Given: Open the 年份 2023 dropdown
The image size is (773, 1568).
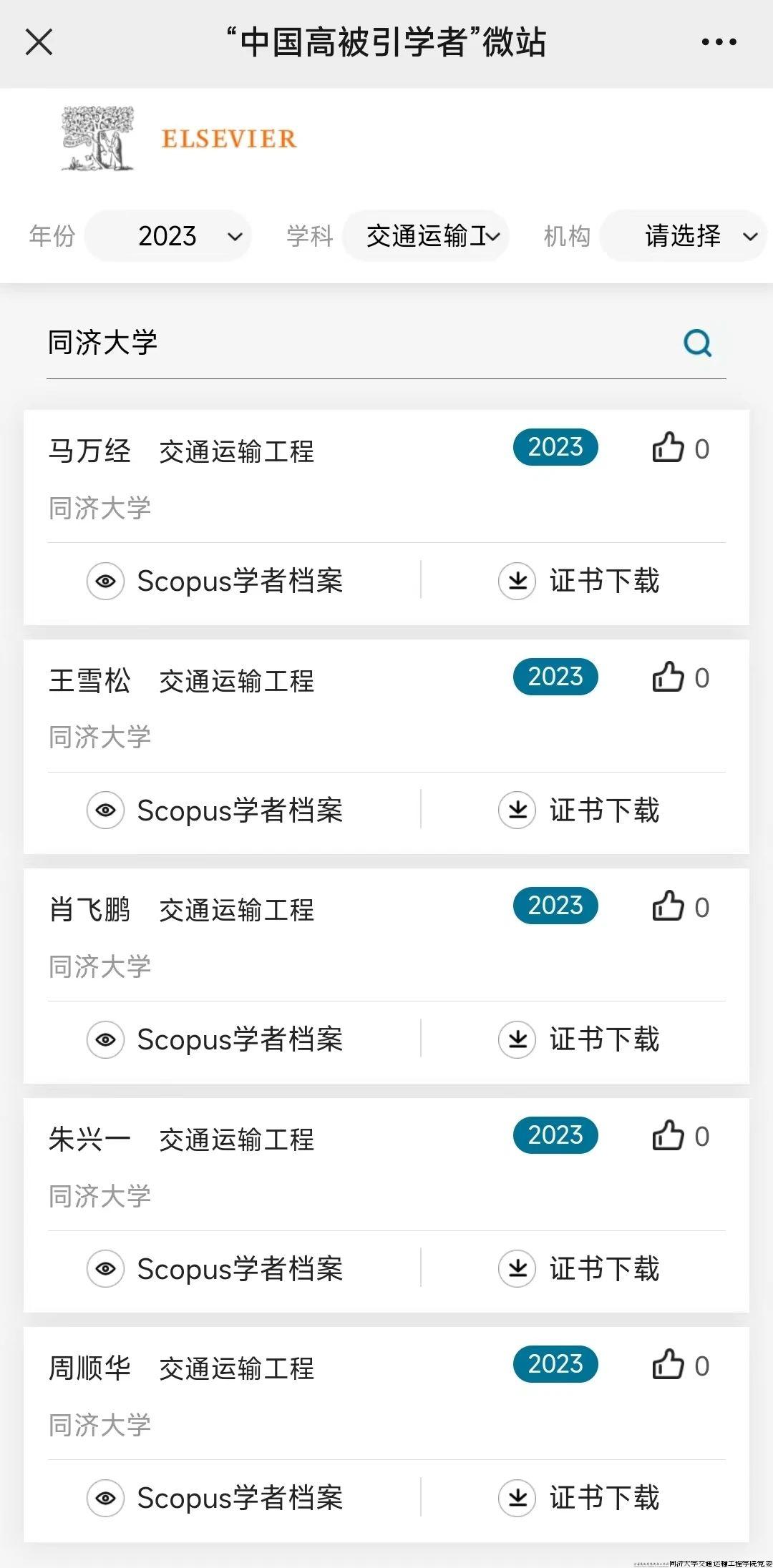Looking at the screenshot, I should click(x=168, y=236).
